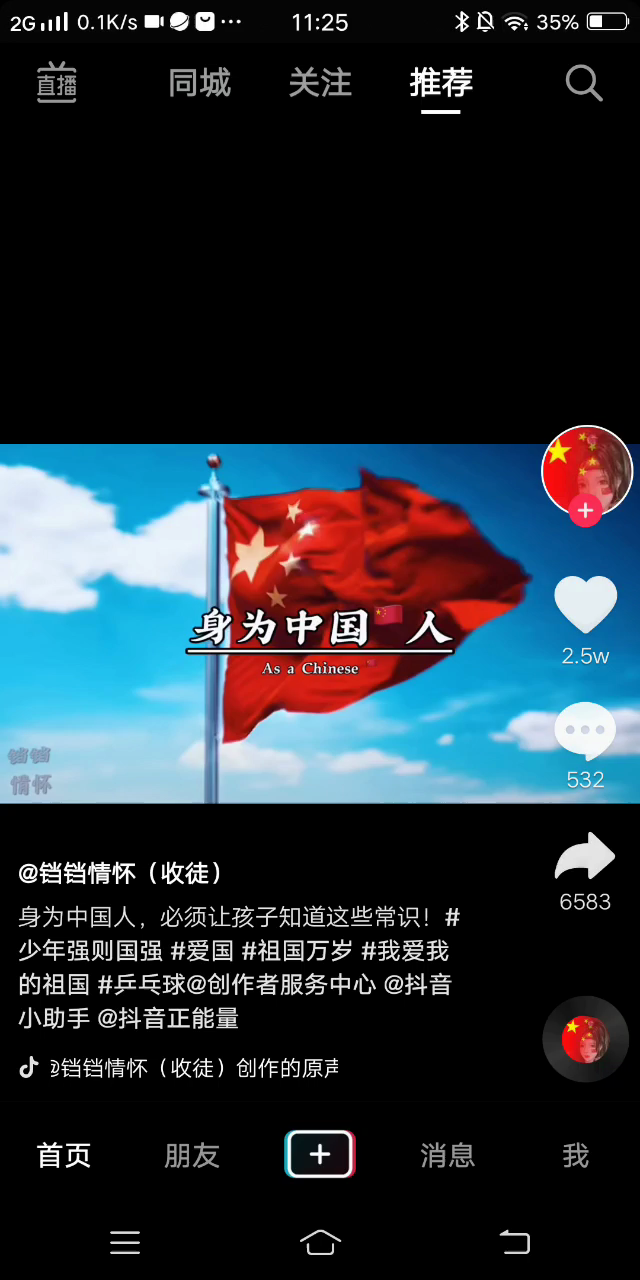Screen dimensions: 640x1280
Task: Open the original sound track link
Action: 195,1068
